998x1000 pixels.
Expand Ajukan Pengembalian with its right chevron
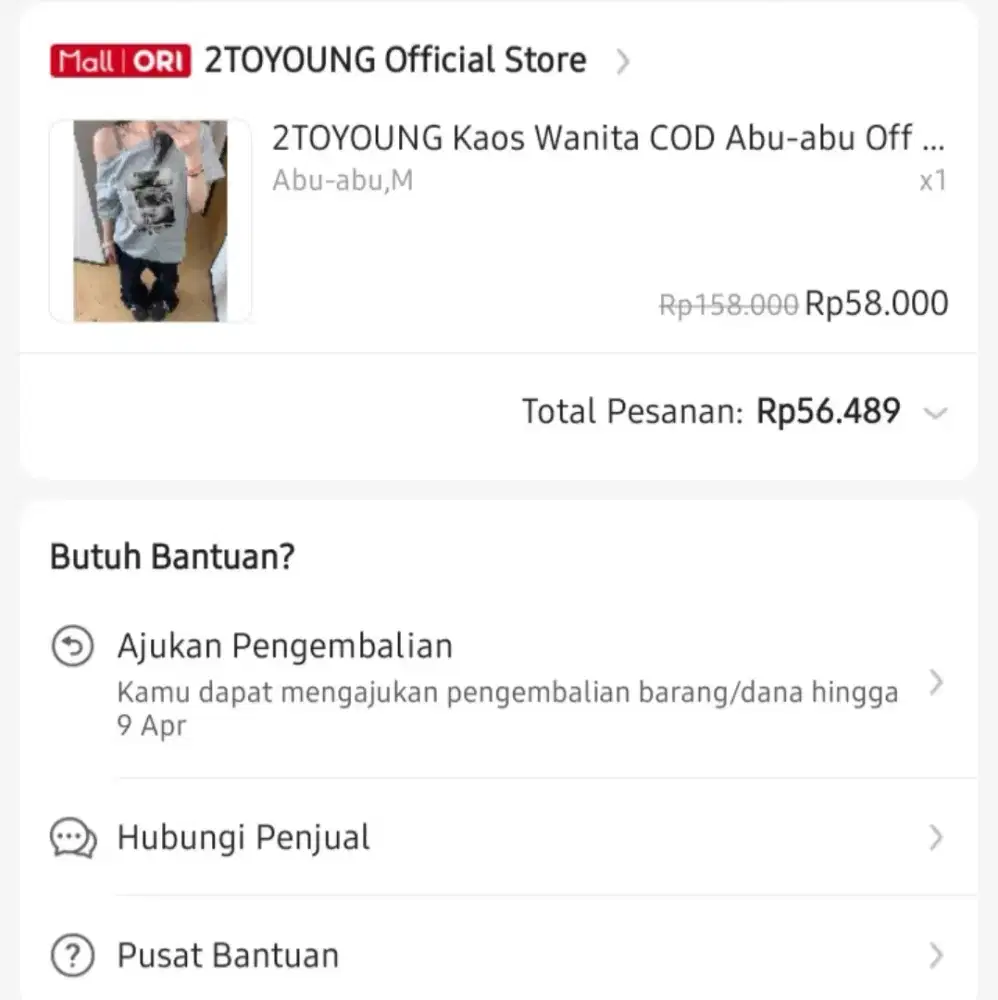pyautogui.click(x=936, y=684)
